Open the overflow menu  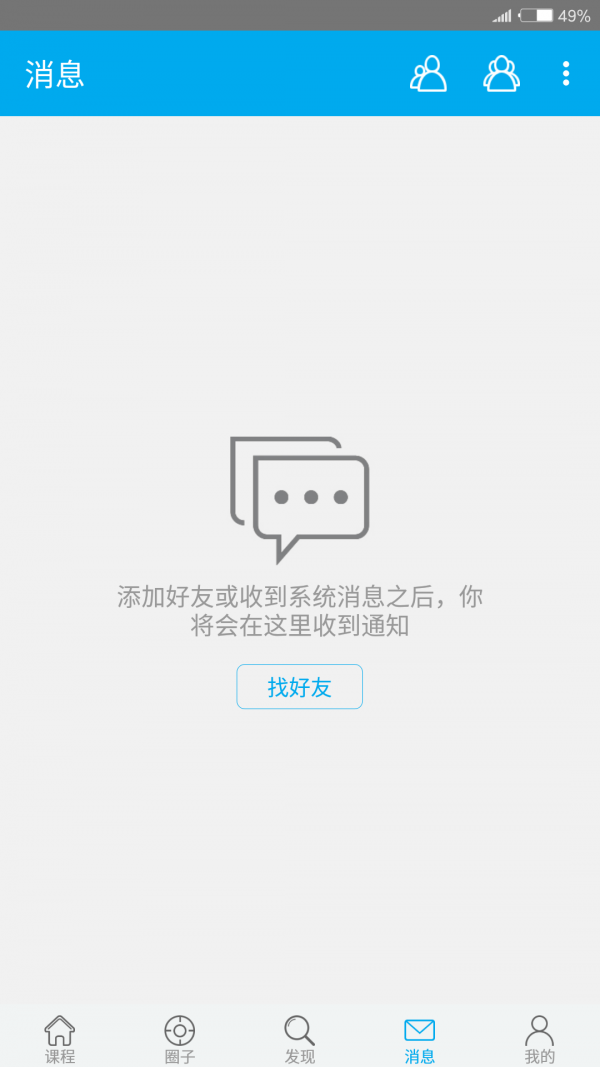click(x=566, y=74)
